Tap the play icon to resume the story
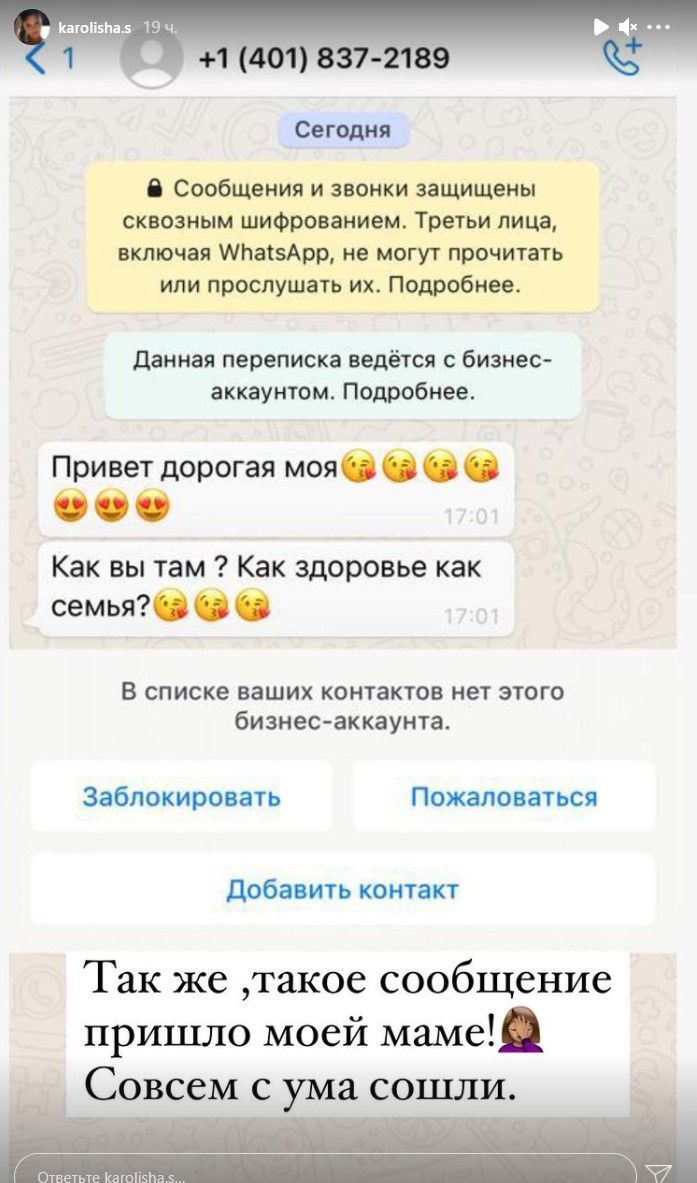The width and height of the screenshot is (697, 1183). pos(600,27)
